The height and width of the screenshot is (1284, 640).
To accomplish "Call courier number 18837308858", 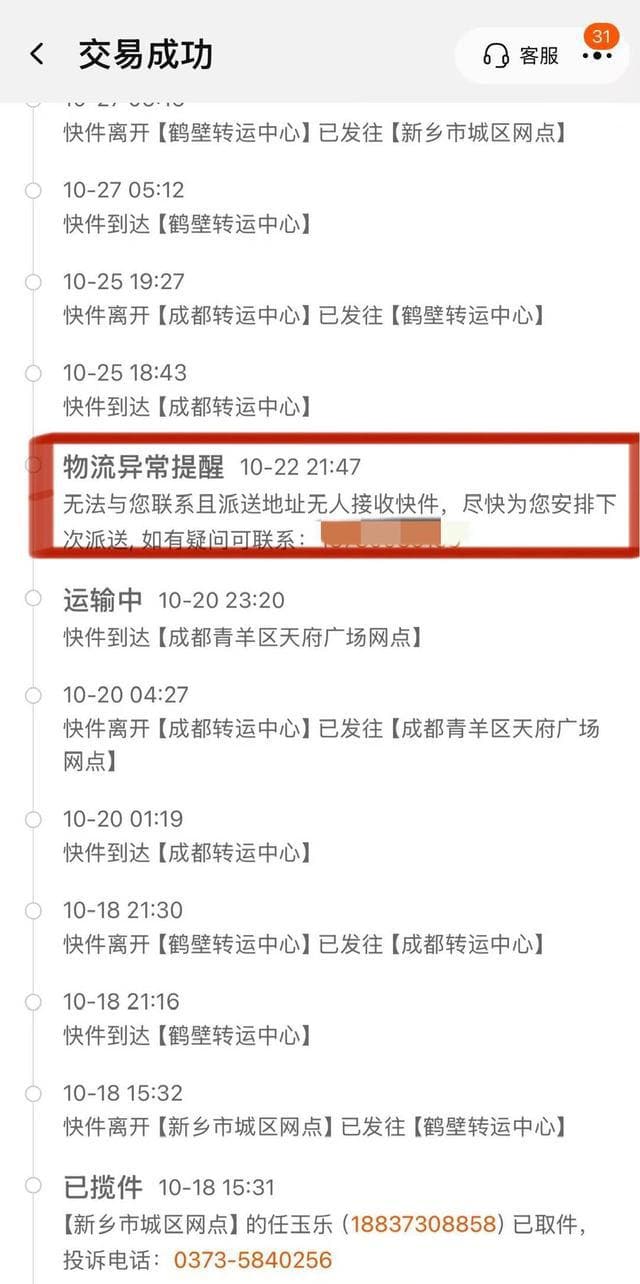I will [421, 1223].
